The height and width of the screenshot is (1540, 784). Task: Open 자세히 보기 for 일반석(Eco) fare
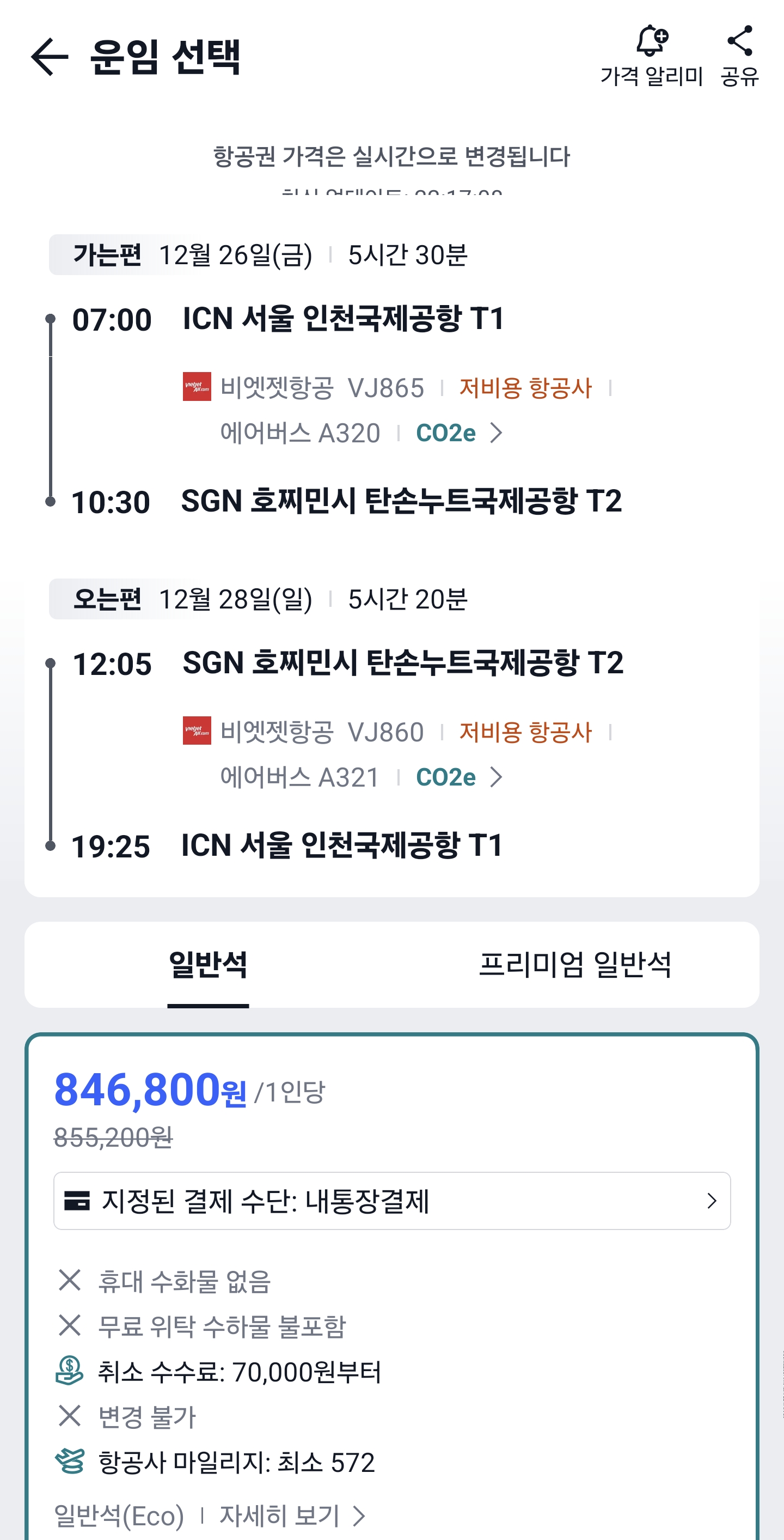[x=292, y=1515]
